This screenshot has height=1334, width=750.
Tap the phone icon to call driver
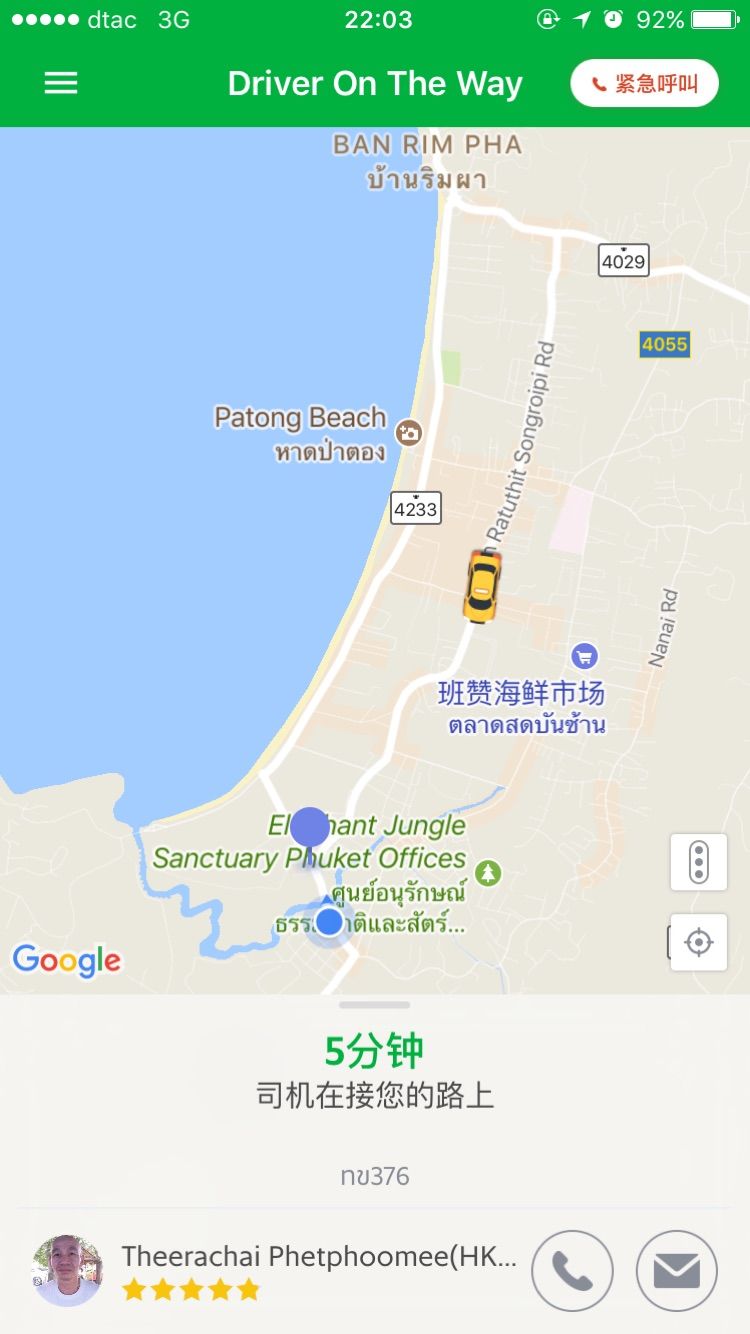pos(572,1270)
